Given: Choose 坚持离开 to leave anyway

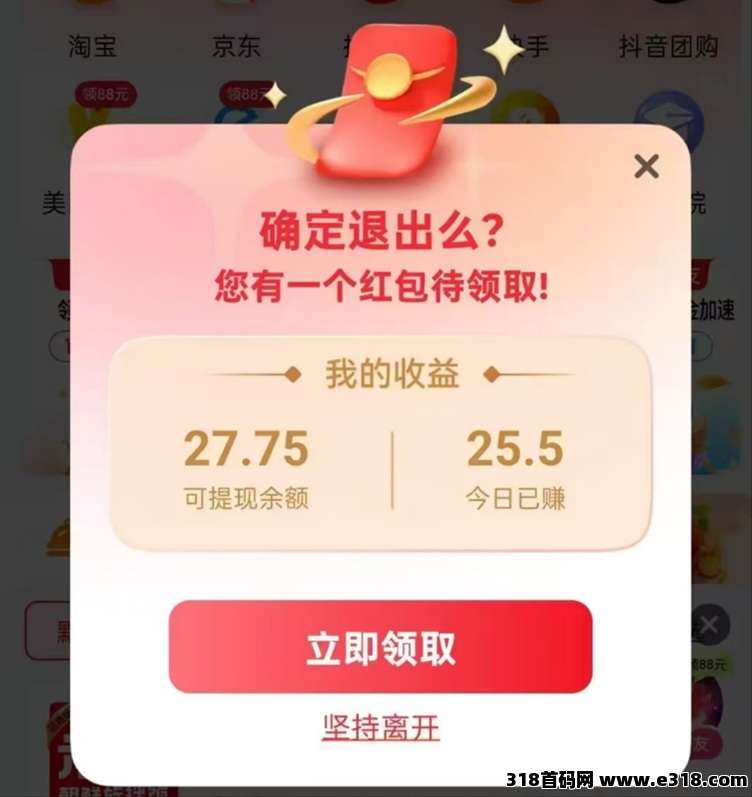Looking at the screenshot, I should (380, 727).
